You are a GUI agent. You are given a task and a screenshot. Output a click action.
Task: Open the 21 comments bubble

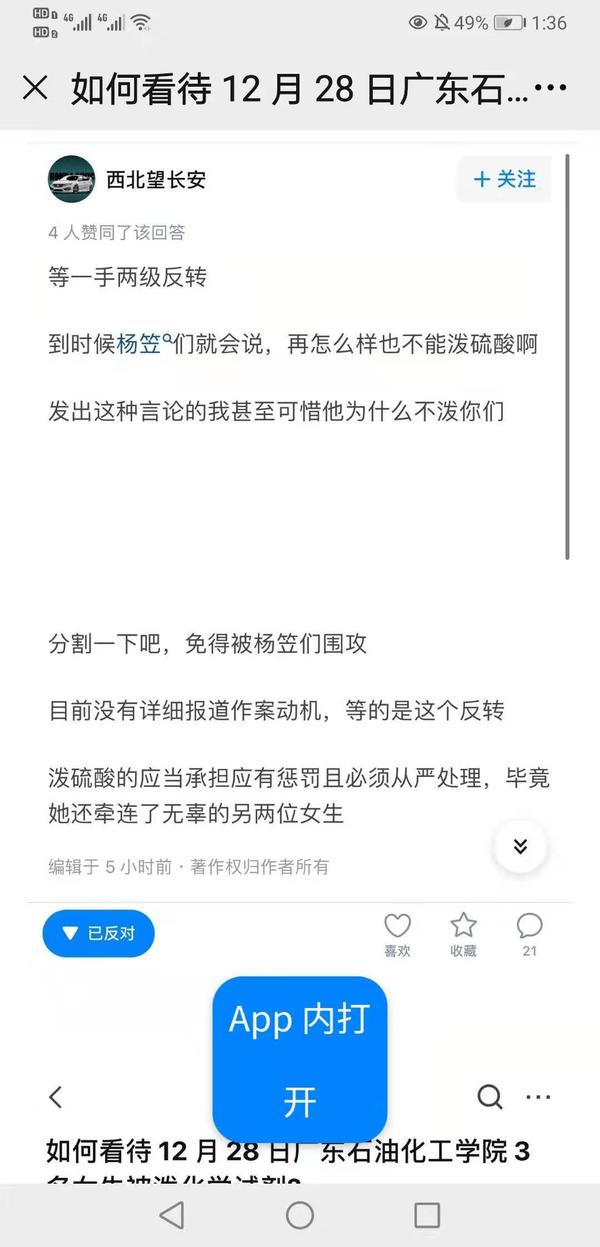click(x=530, y=927)
